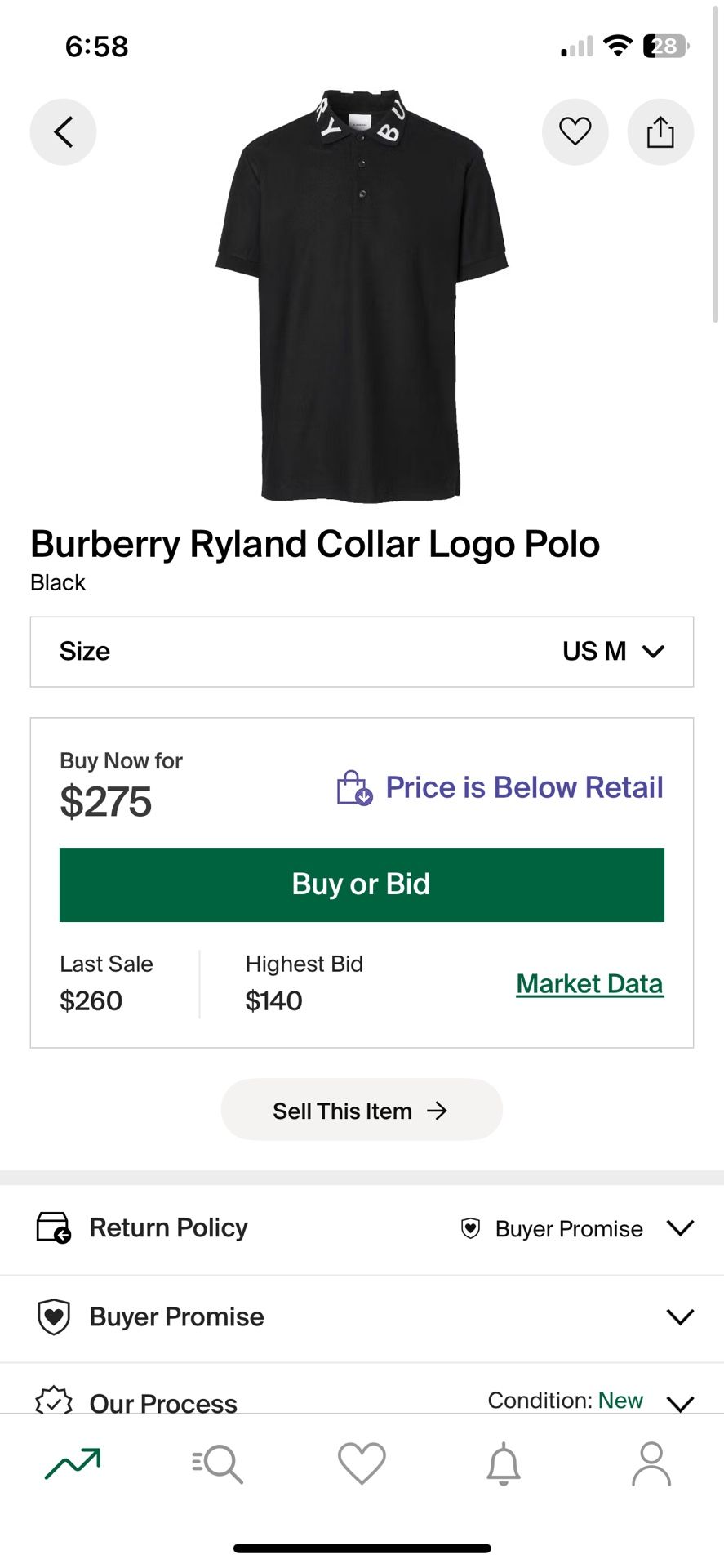Tap the Buy or Bid button
The height and width of the screenshot is (1568, 724).
tap(362, 884)
